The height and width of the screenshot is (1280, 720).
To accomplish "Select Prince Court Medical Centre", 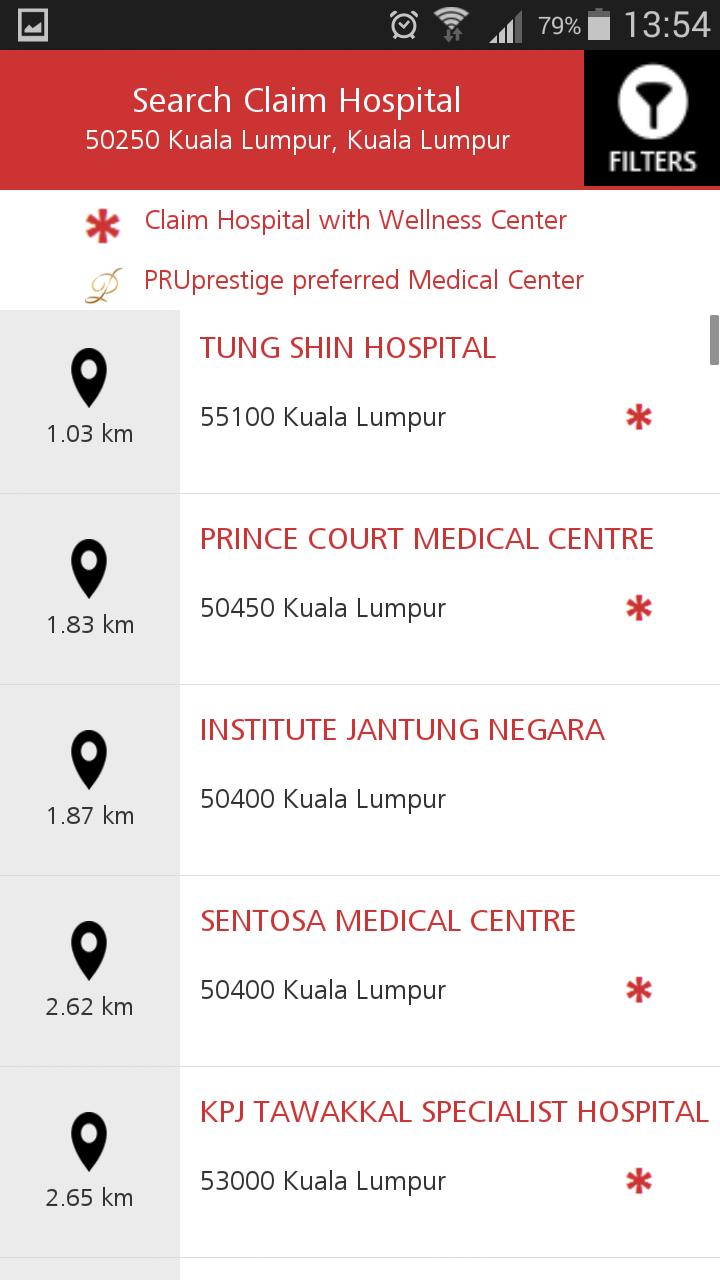I will [x=426, y=539].
